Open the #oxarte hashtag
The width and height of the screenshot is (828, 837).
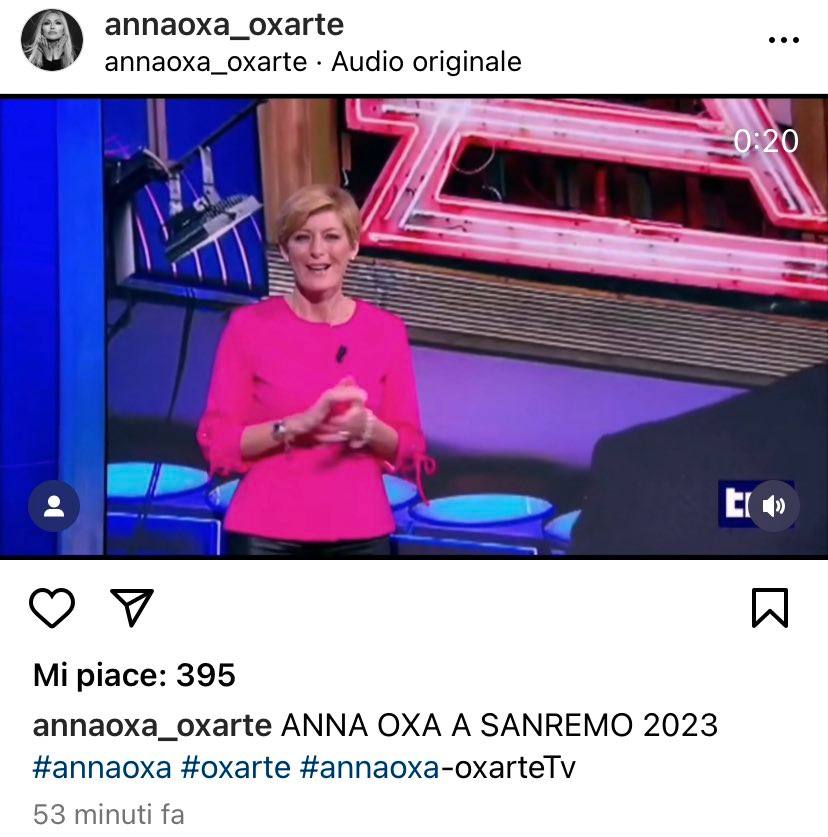pos(235,767)
